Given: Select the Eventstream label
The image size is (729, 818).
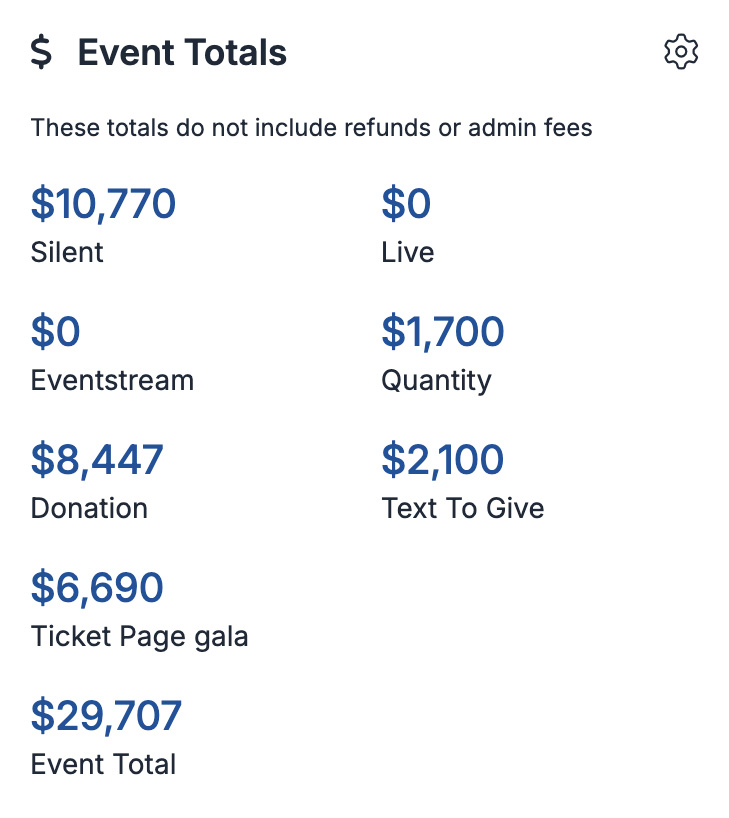Looking at the screenshot, I should click(x=111, y=380).
